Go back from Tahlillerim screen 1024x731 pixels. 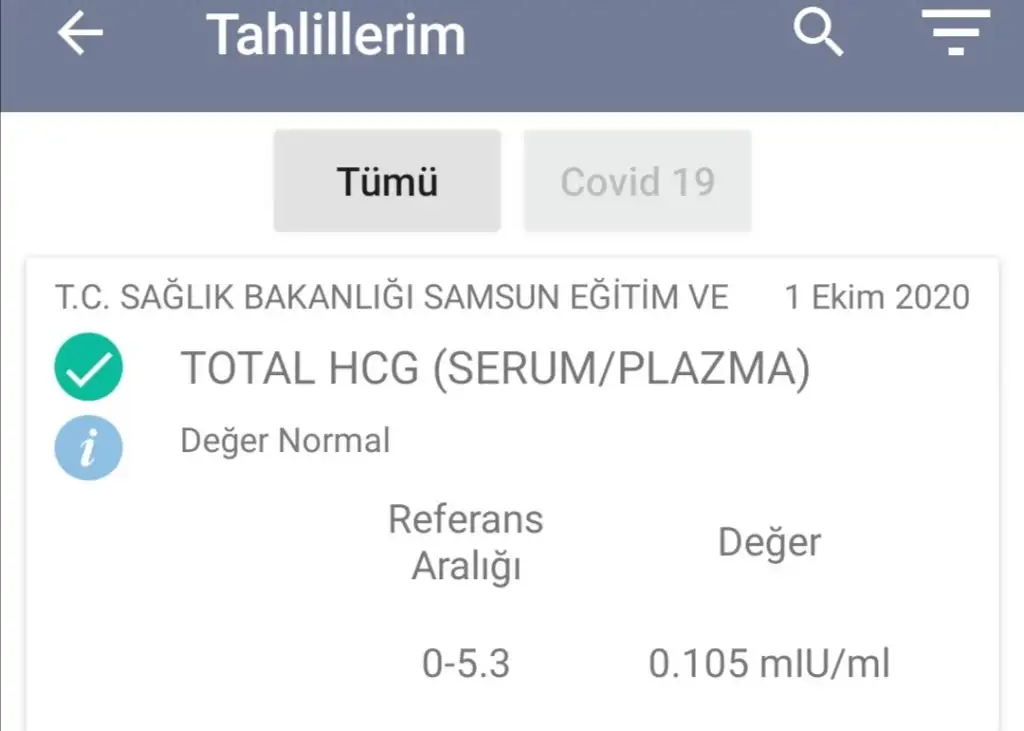tap(80, 34)
